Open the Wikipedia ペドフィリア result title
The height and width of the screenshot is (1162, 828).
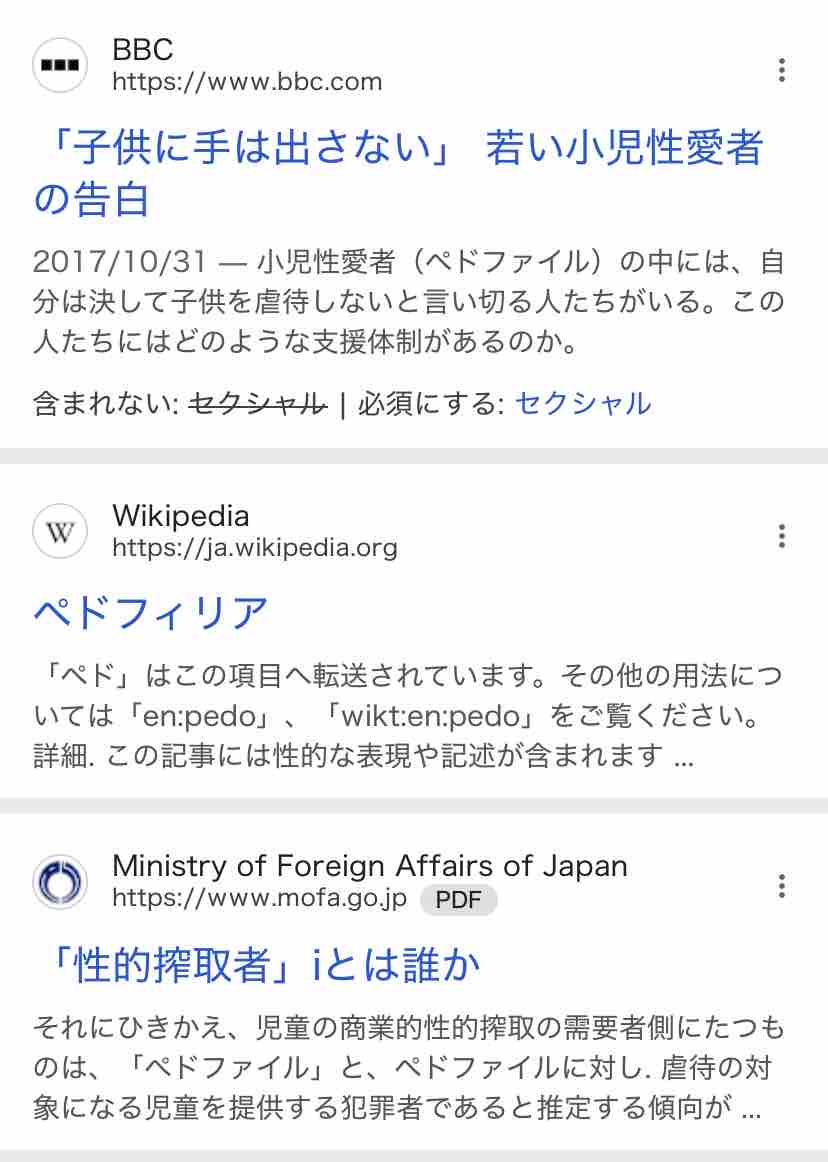pos(150,613)
